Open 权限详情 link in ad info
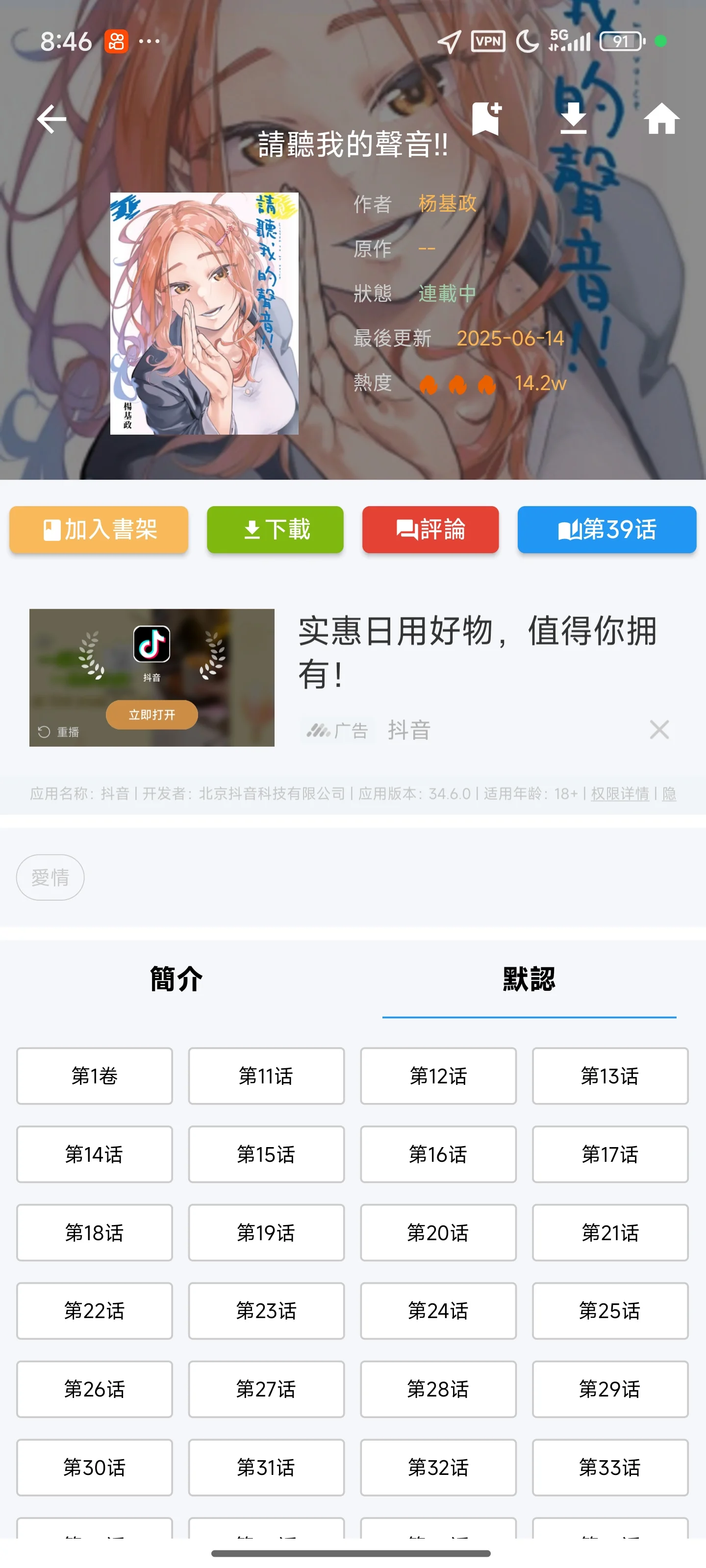 620,794
